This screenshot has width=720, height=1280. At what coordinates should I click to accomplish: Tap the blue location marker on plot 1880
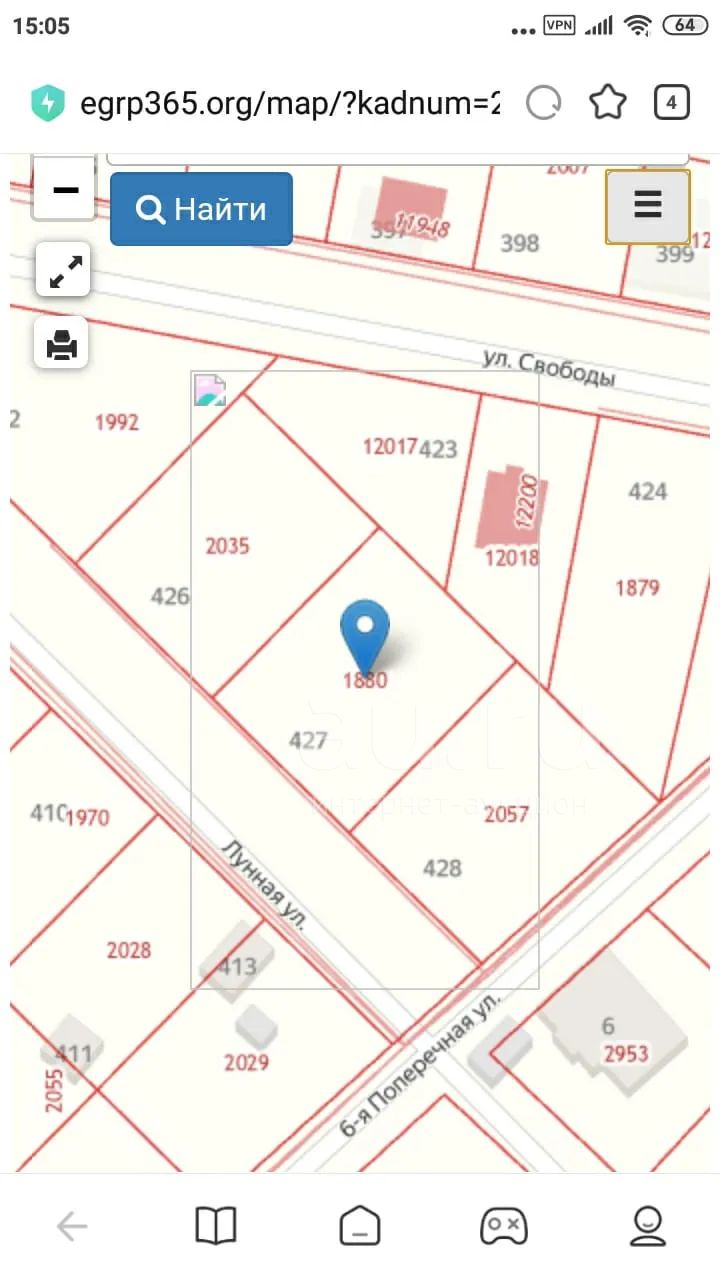(365, 636)
